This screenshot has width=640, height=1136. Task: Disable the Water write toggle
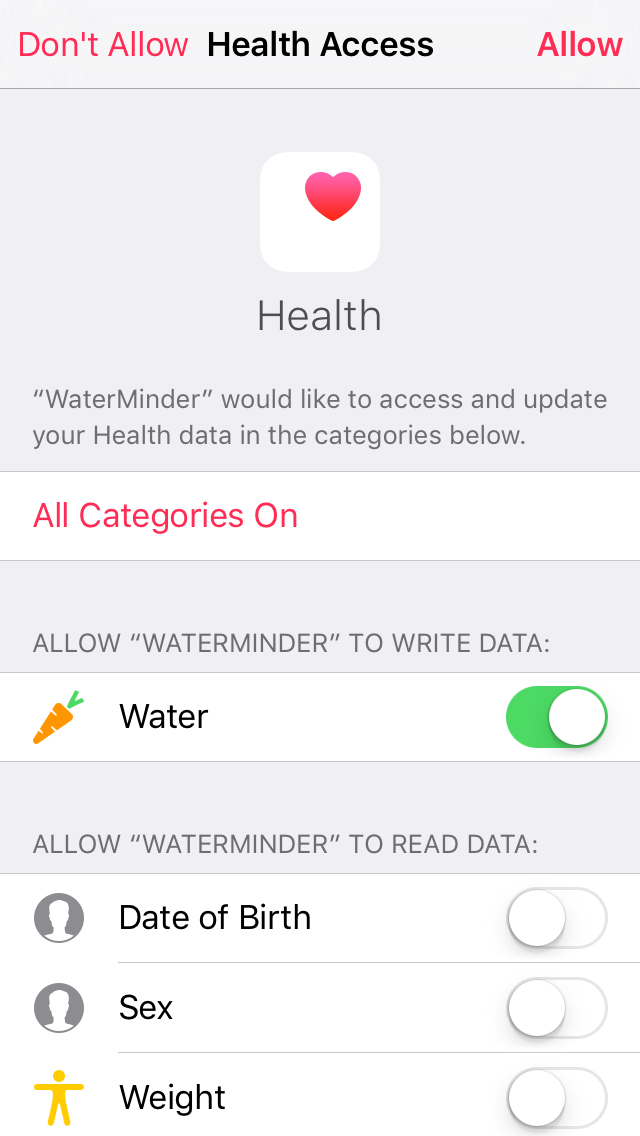(557, 717)
